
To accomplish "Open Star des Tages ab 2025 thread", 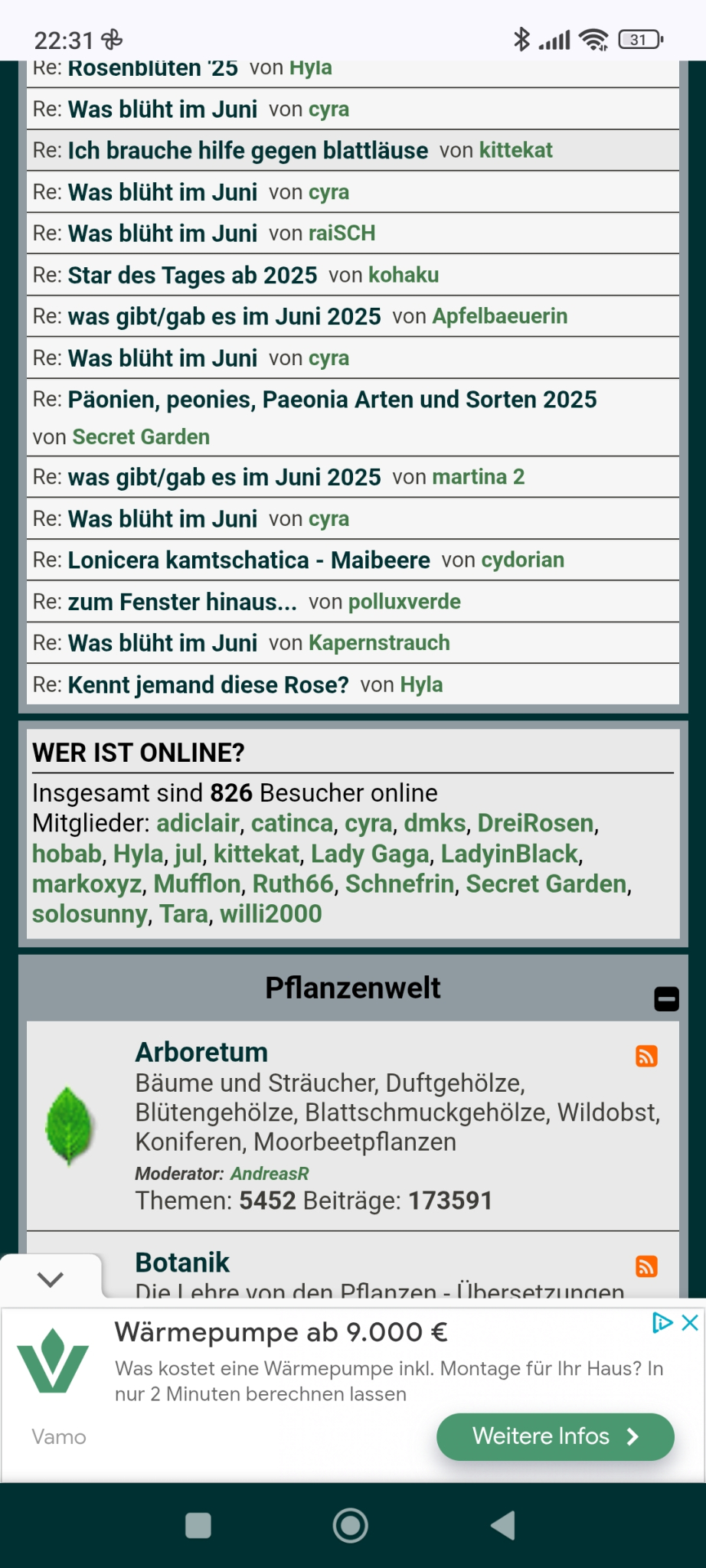I will (192, 276).
